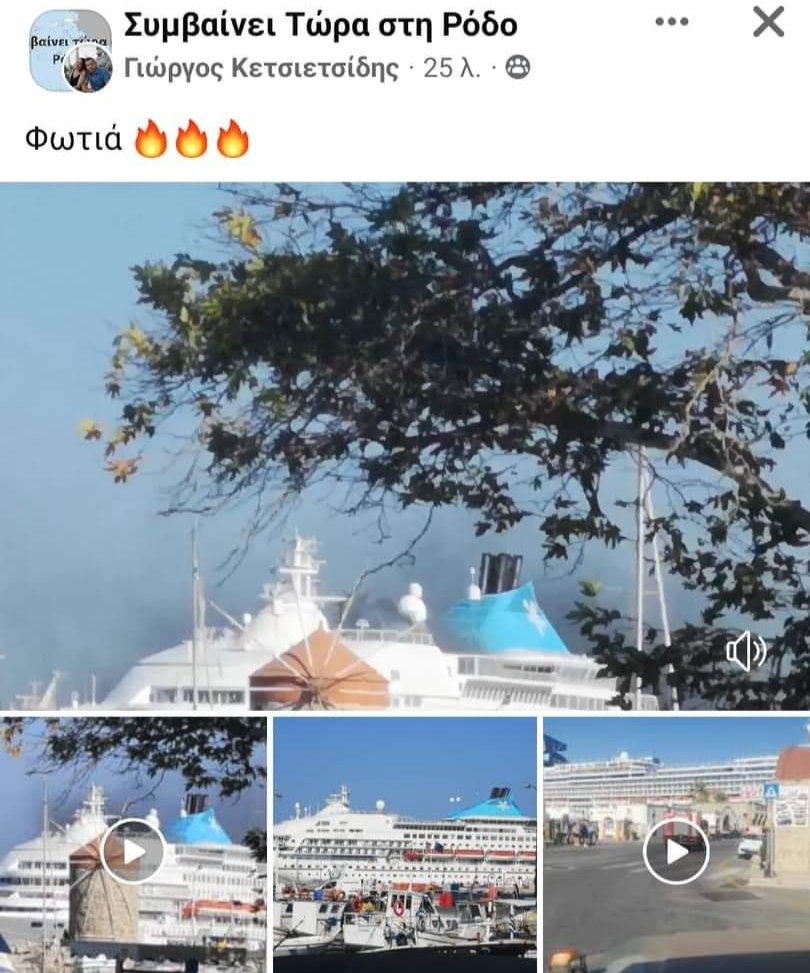Open the main video of the ship
810x973 pixels.
(404, 445)
